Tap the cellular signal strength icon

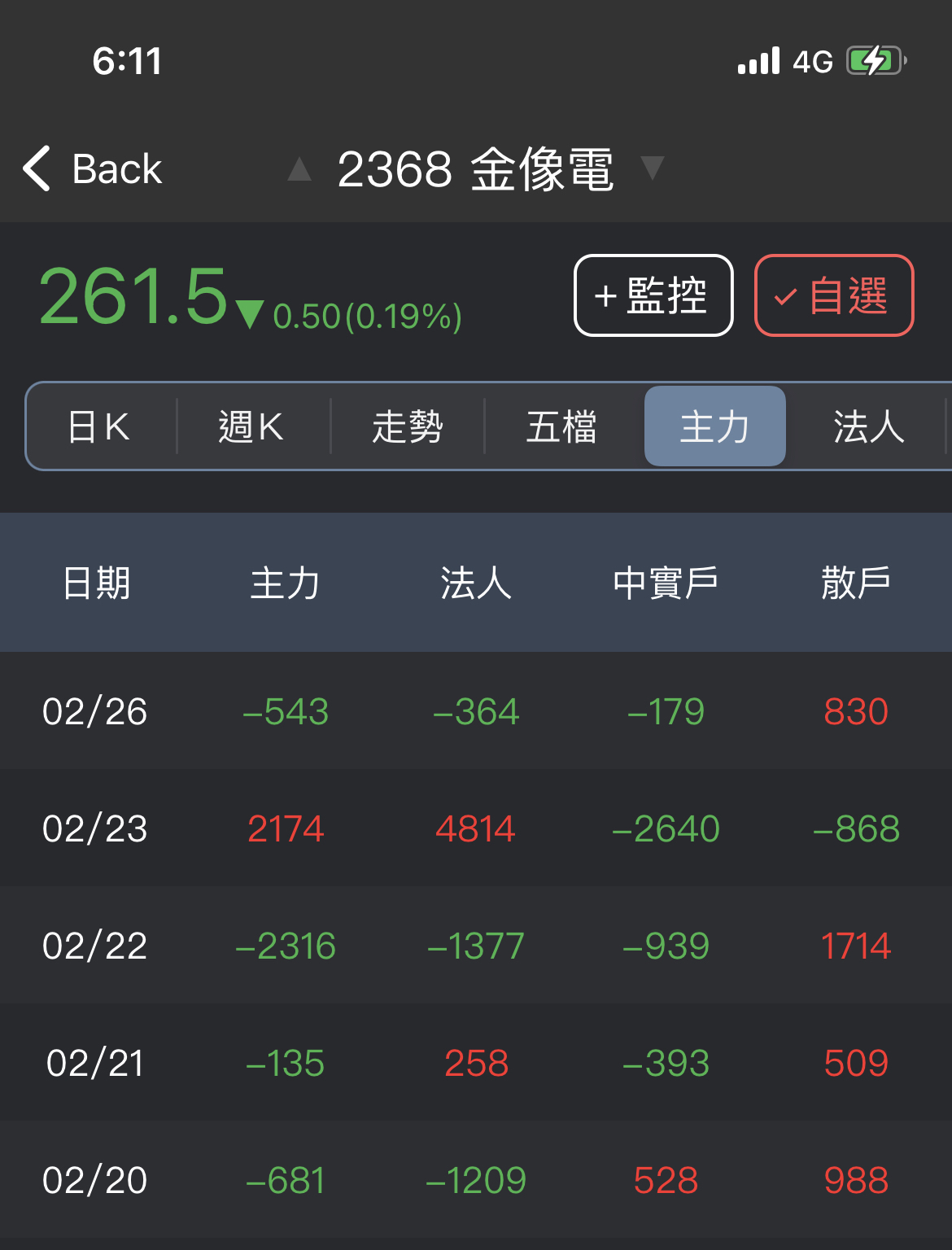[x=758, y=59]
